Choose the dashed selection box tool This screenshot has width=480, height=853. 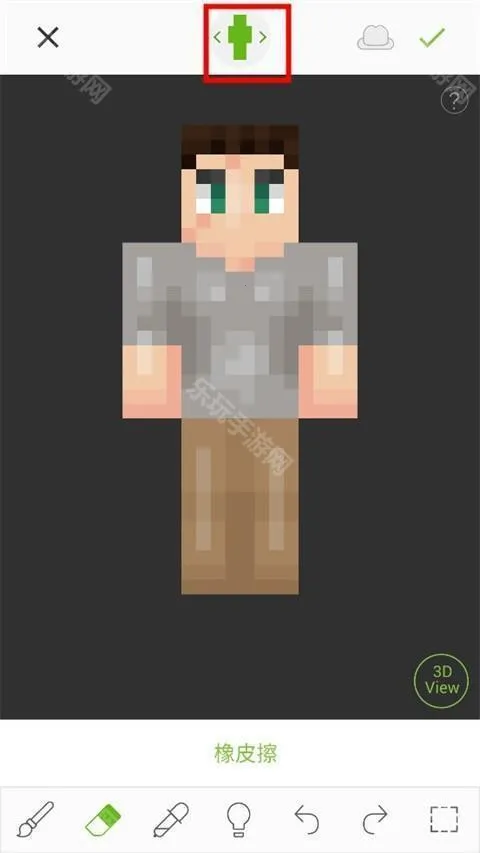pos(444,819)
